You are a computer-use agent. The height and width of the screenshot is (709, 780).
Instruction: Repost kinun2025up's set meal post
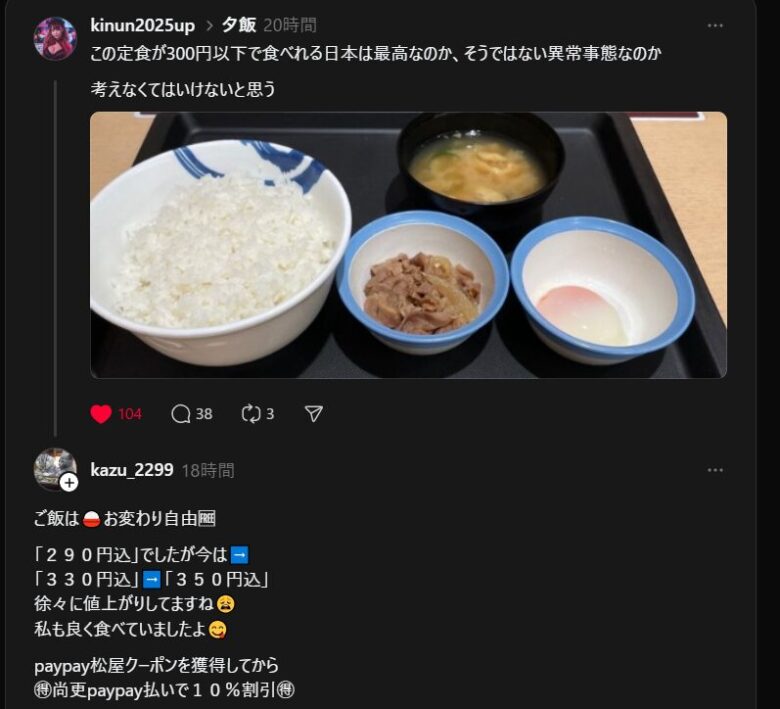click(x=251, y=414)
